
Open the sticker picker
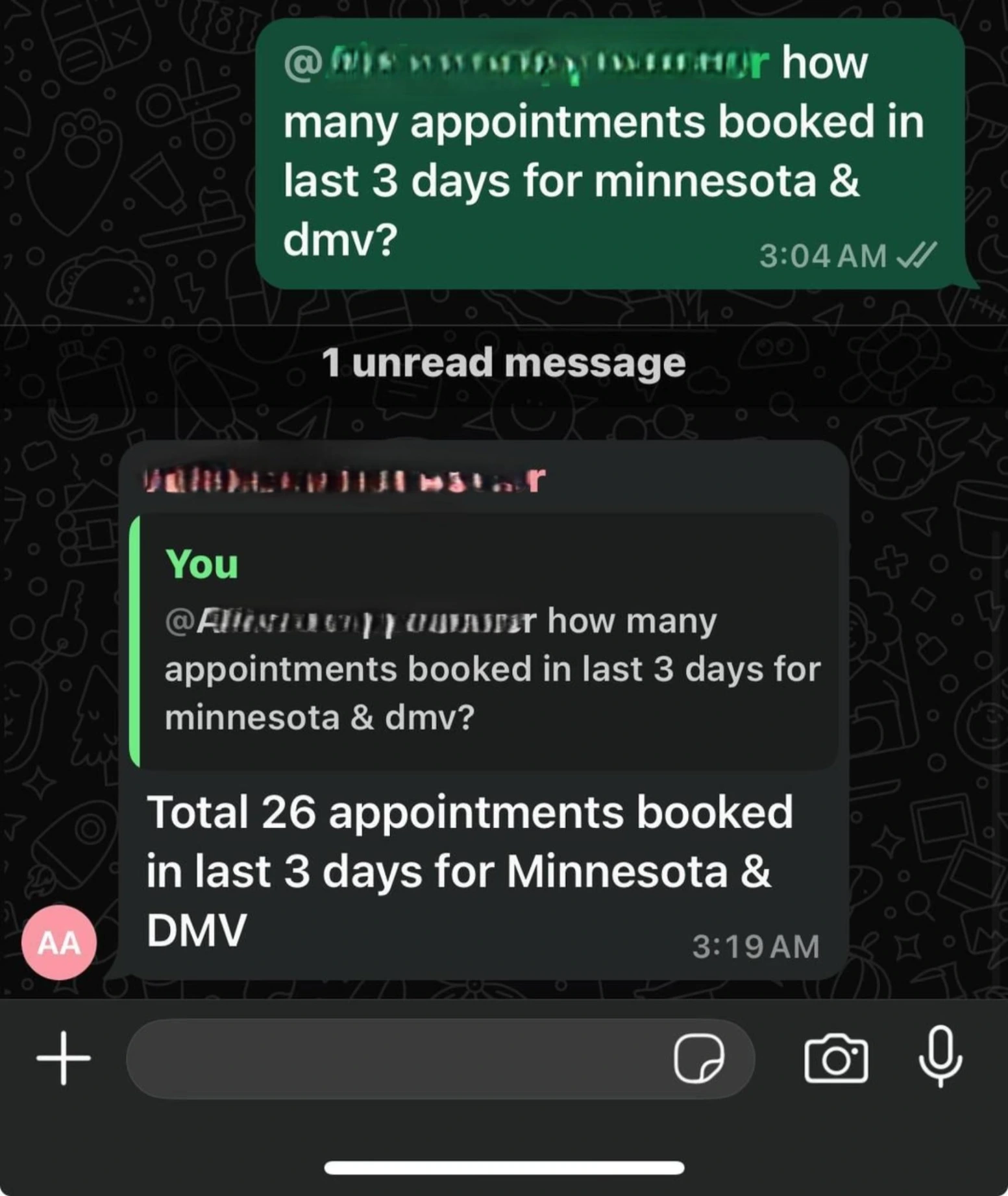[698, 1058]
